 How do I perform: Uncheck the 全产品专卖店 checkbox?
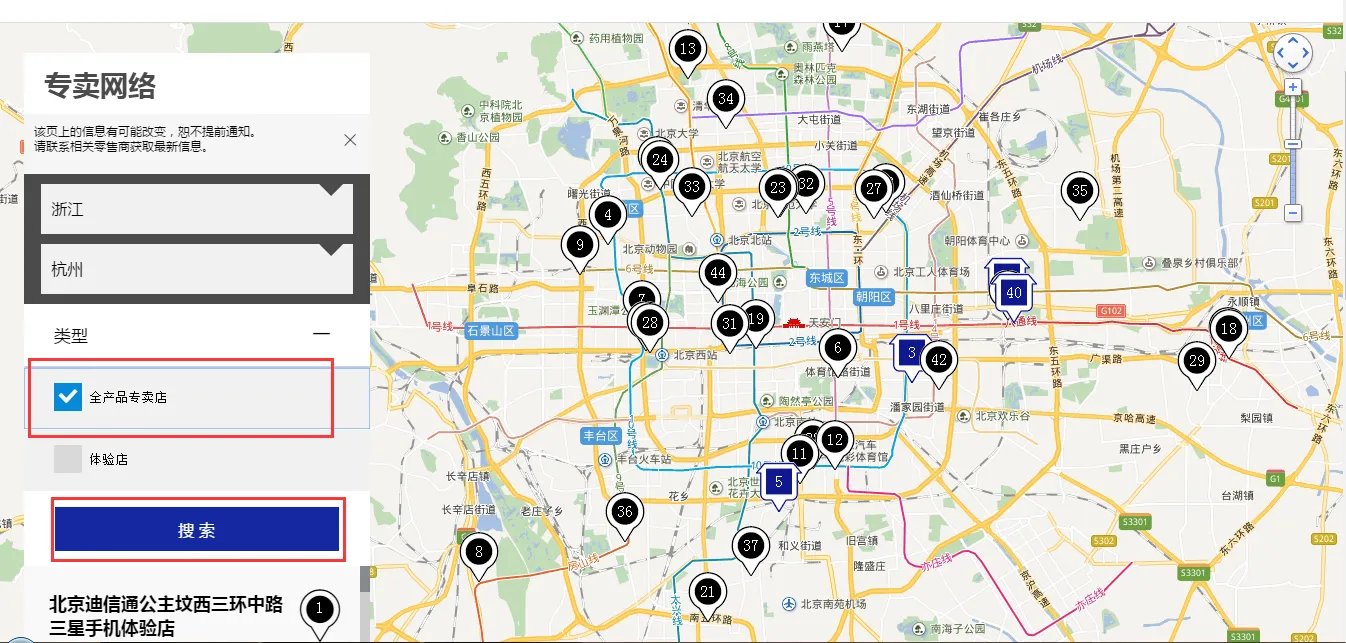pyautogui.click(x=68, y=397)
